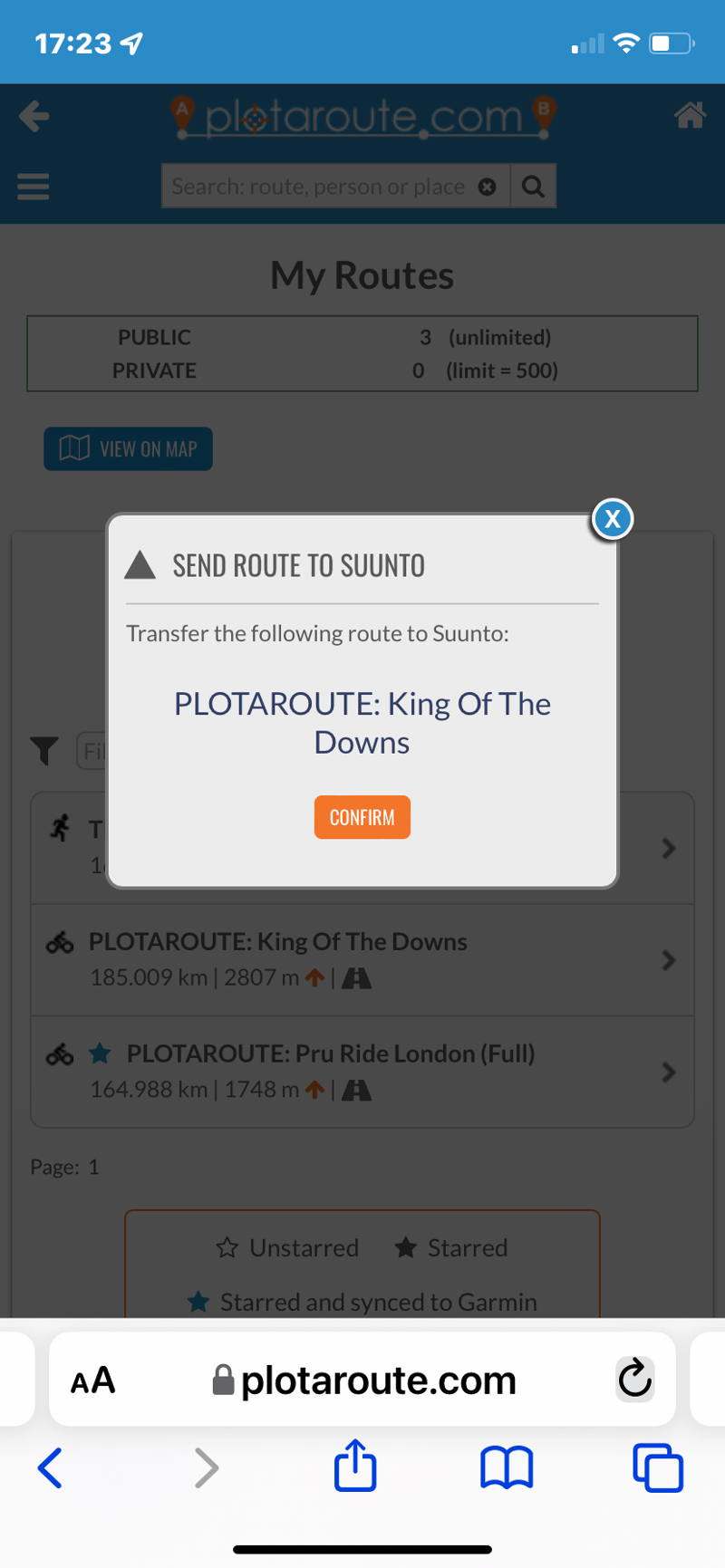Go back with the site's arrow icon

point(34,116)
